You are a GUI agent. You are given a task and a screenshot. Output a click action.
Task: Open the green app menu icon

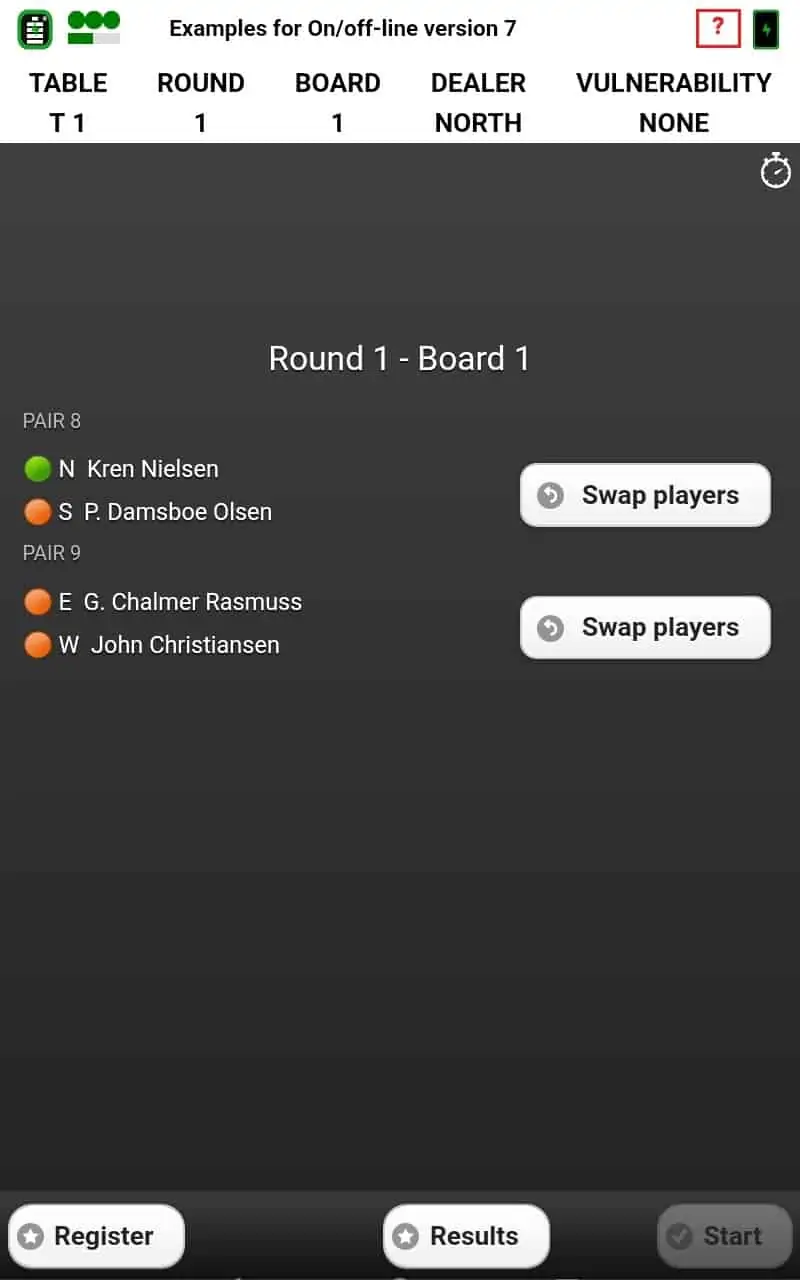pos(35,29)
